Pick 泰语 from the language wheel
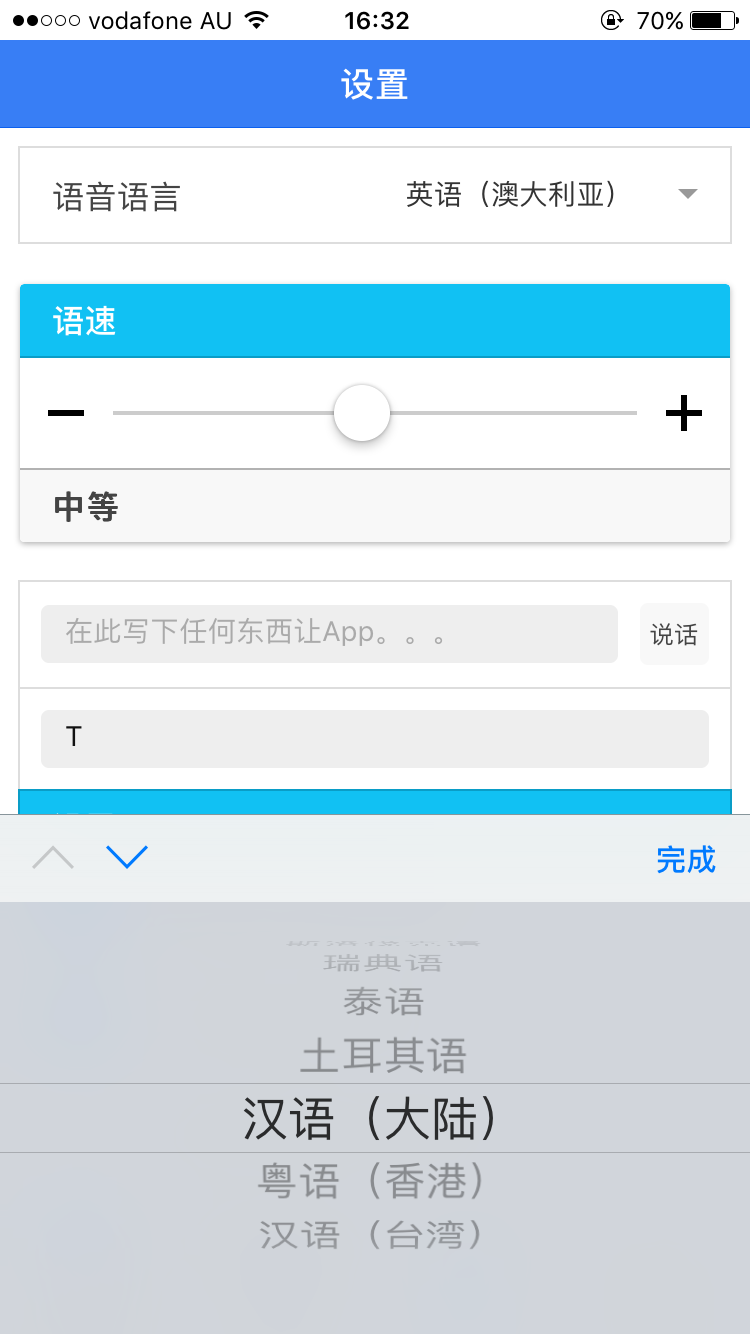The image size is (750, 1334). 383,1001
